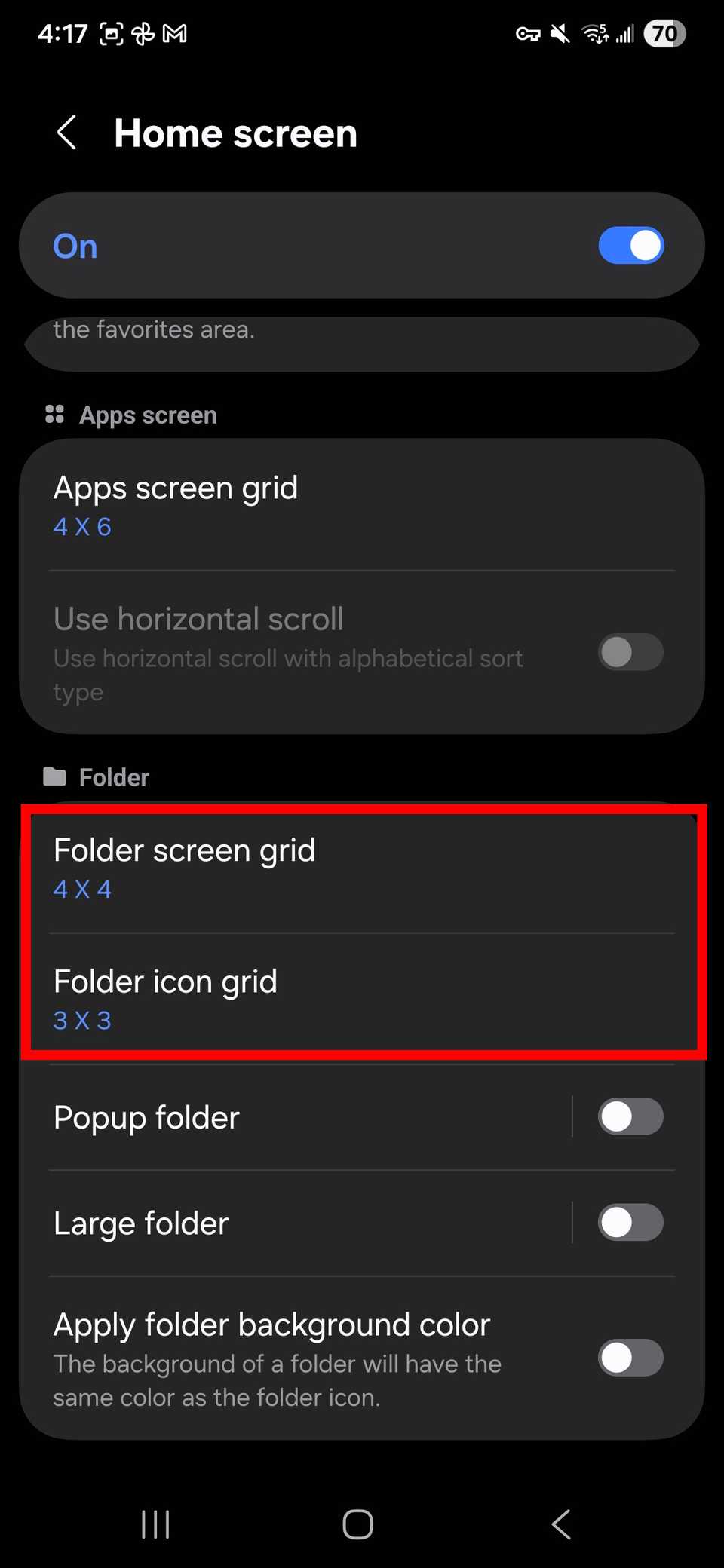Turn on the Large folder switch
724x1568 pixels.
[630, 1223]
